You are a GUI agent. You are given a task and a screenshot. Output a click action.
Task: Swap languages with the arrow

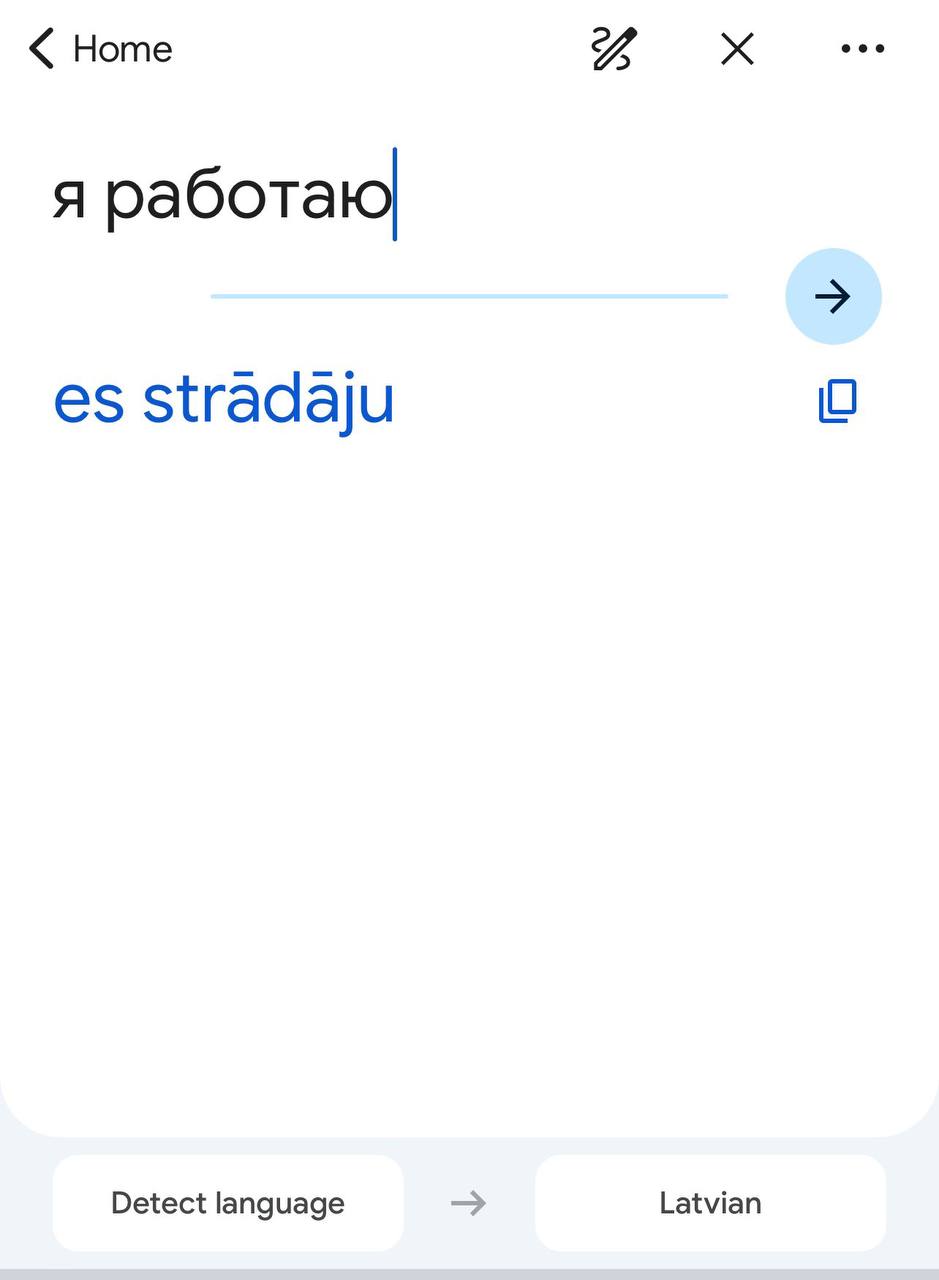tap(468, 1203)
